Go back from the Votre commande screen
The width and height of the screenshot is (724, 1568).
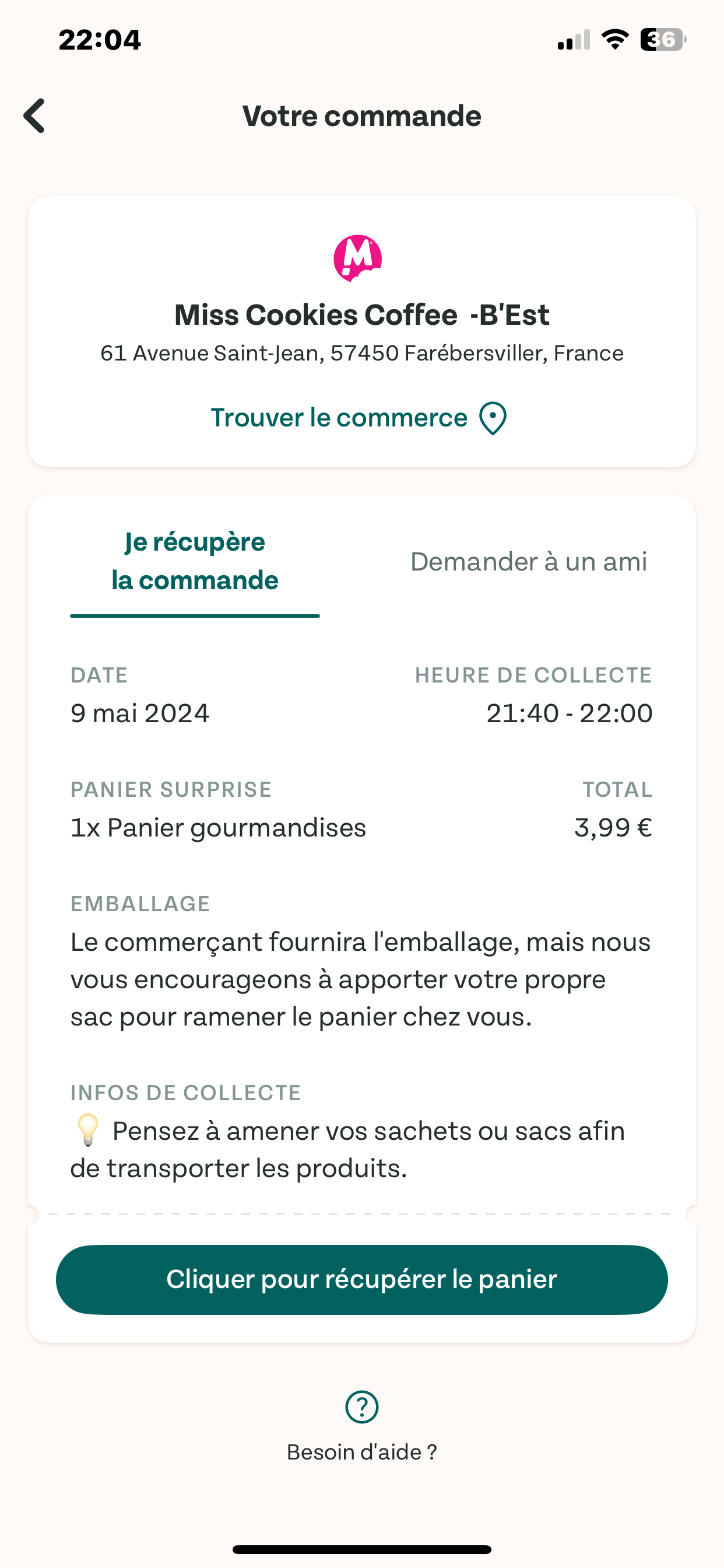(x=34, y=116)
